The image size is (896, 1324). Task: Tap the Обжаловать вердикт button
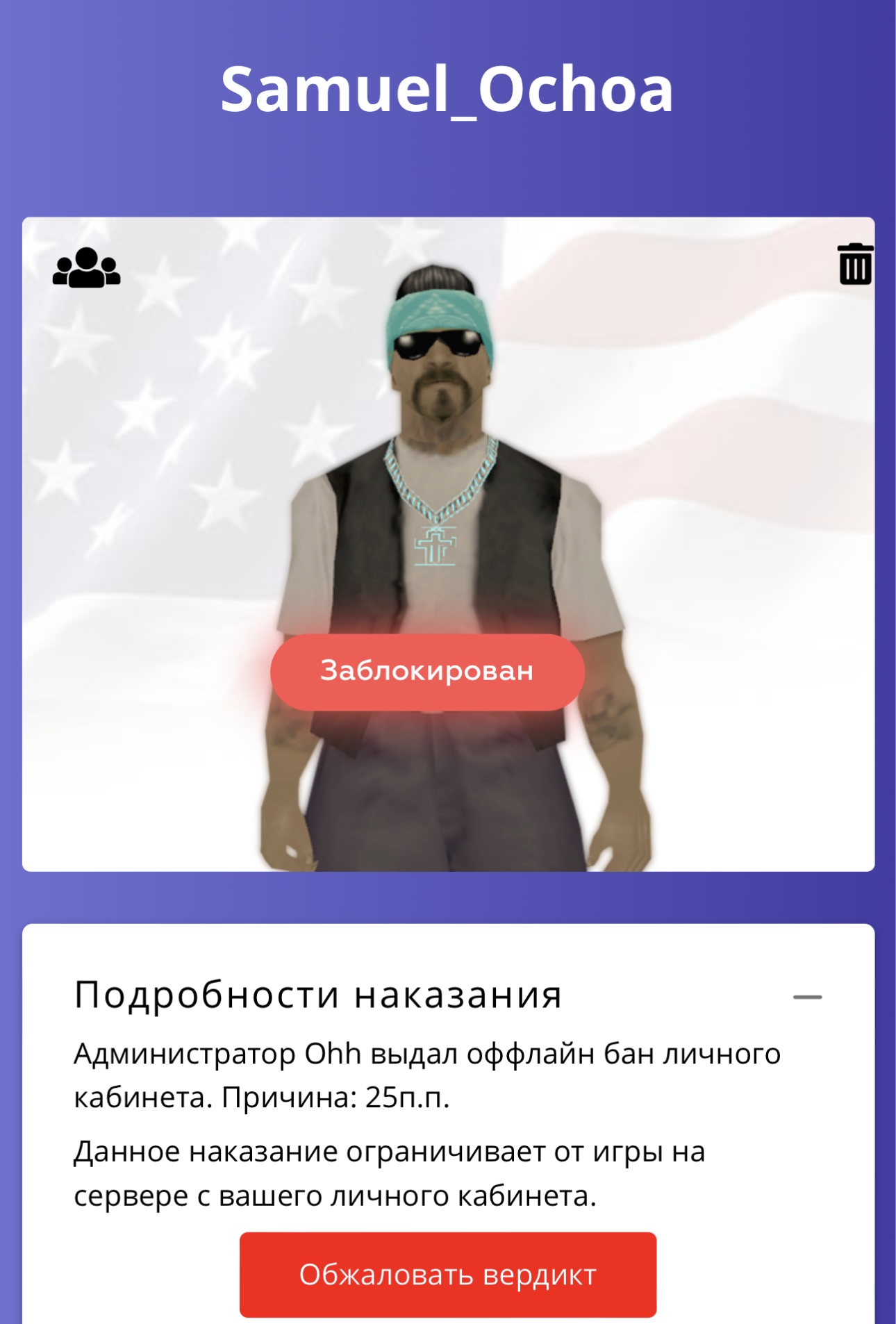click(x=447, y=1275)
